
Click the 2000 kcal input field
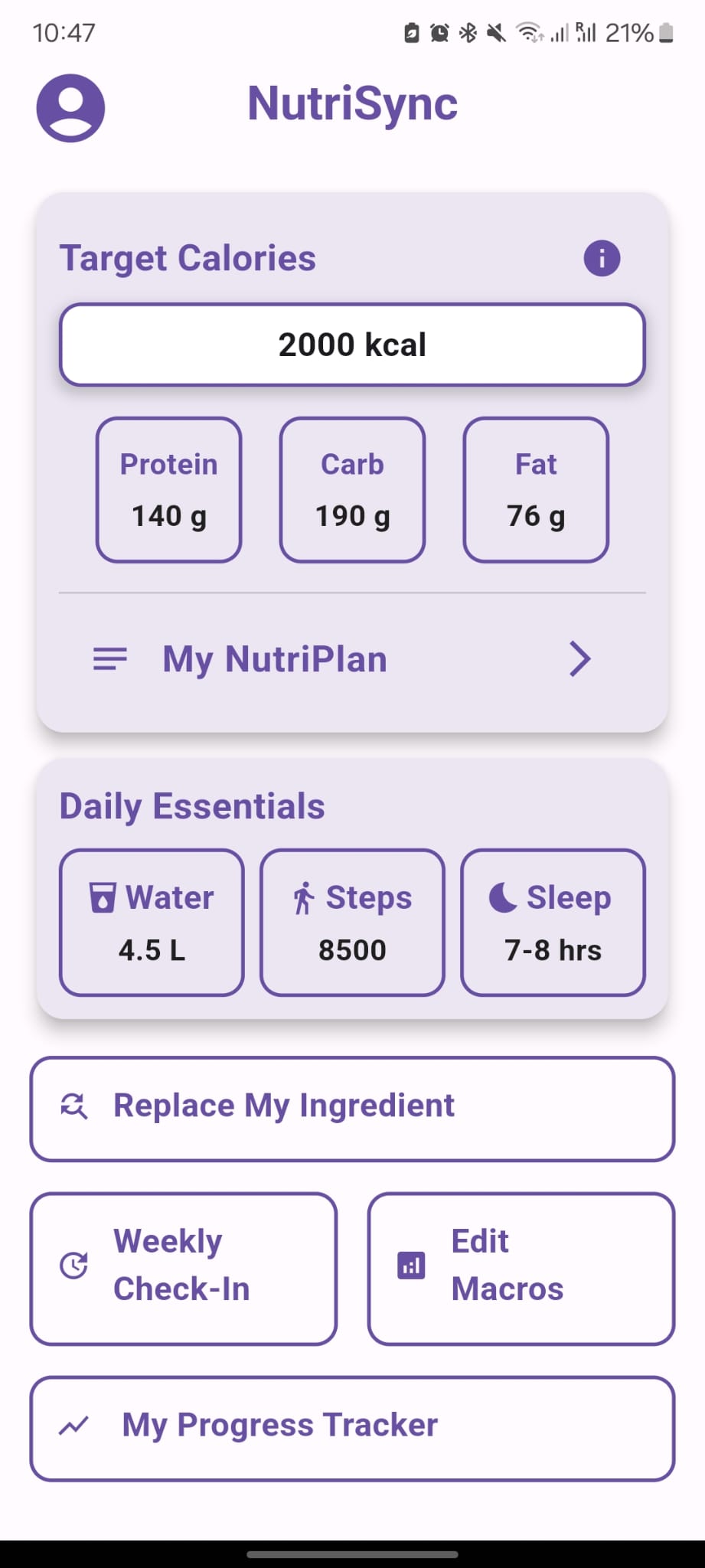click(352, 344)
